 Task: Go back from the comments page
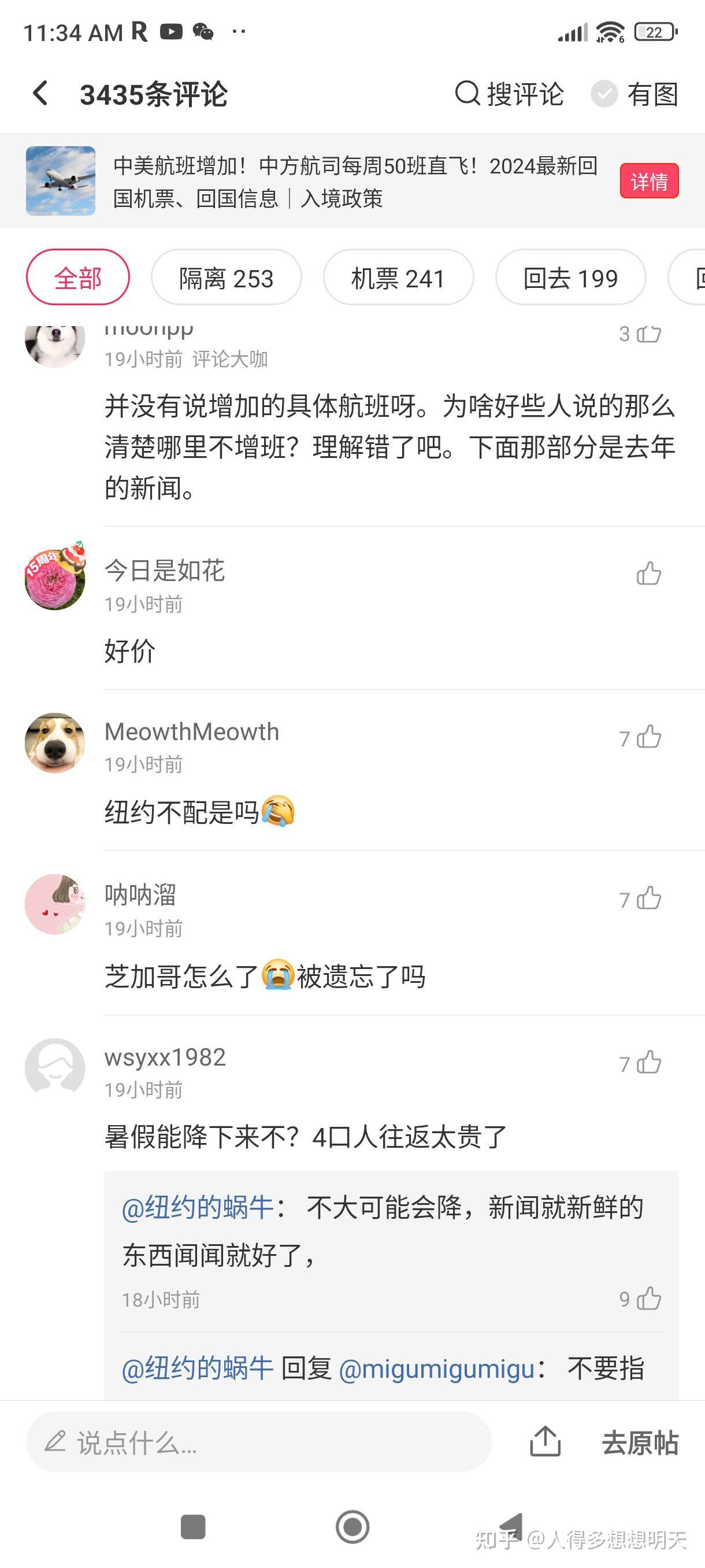[x=40, y=94]
